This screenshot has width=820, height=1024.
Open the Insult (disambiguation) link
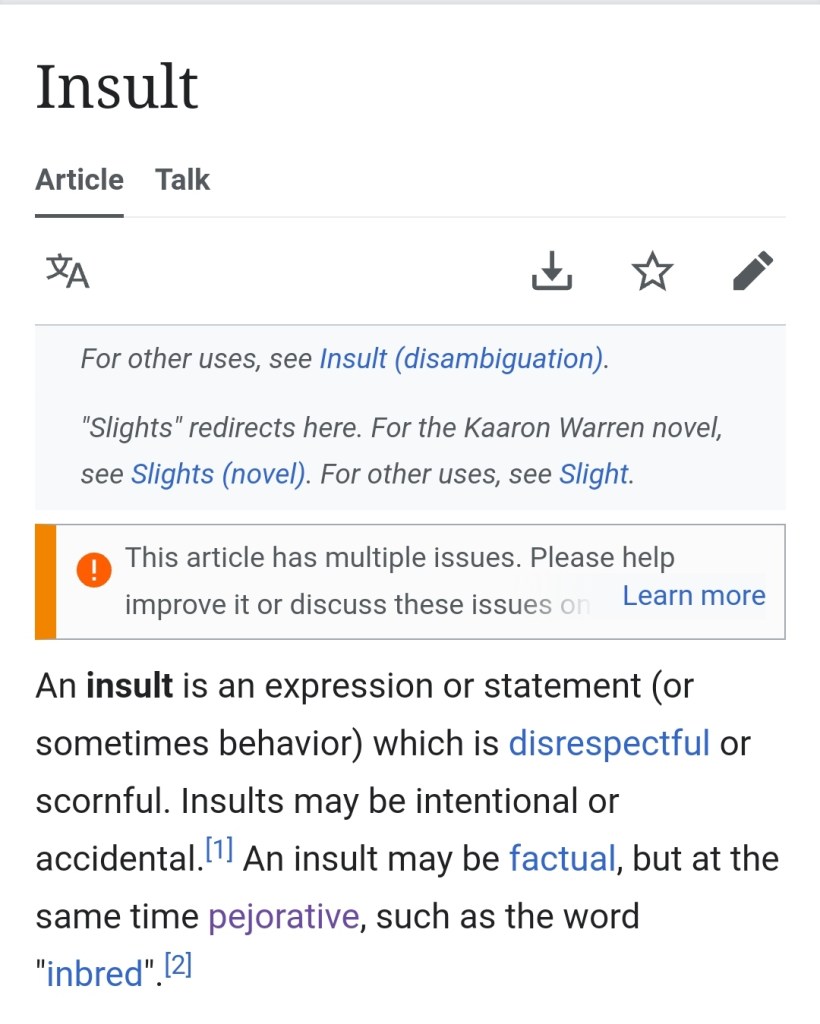click(x=462, y=358)
